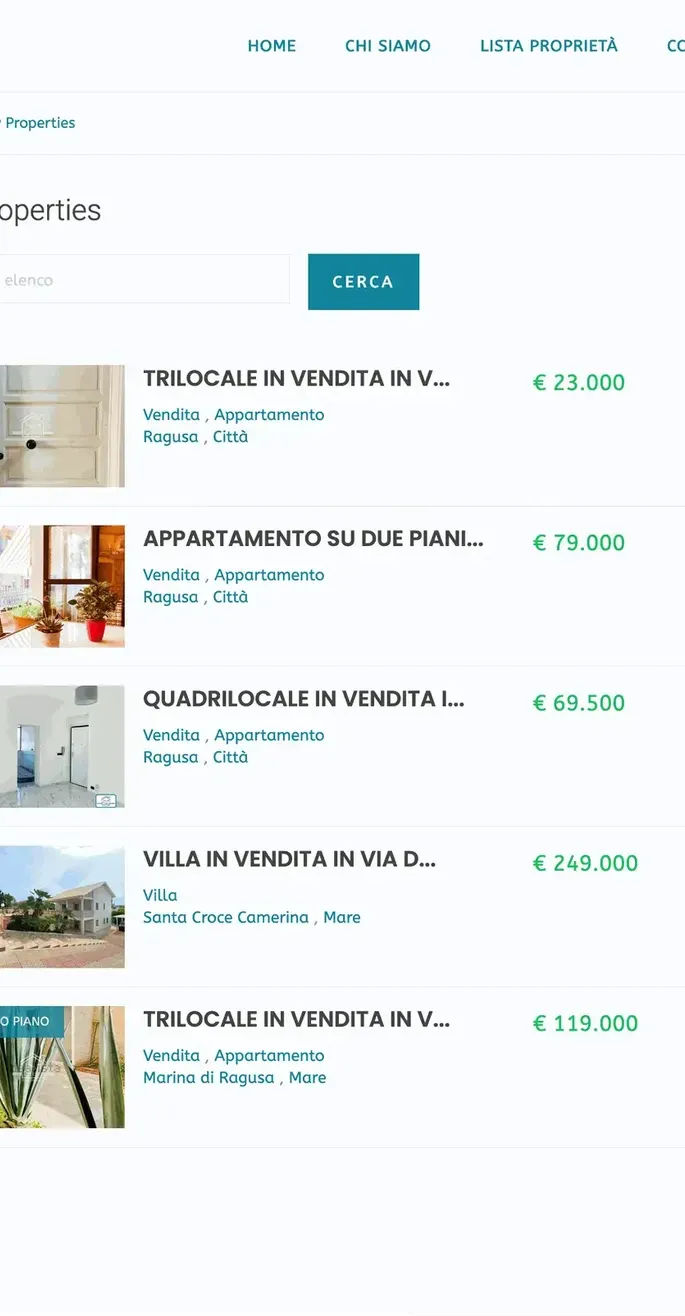Image resolution: width=685 pixels, height=1316 pixels.
Task: Select the Marina di Ragusa location link
Action: 208,1077
